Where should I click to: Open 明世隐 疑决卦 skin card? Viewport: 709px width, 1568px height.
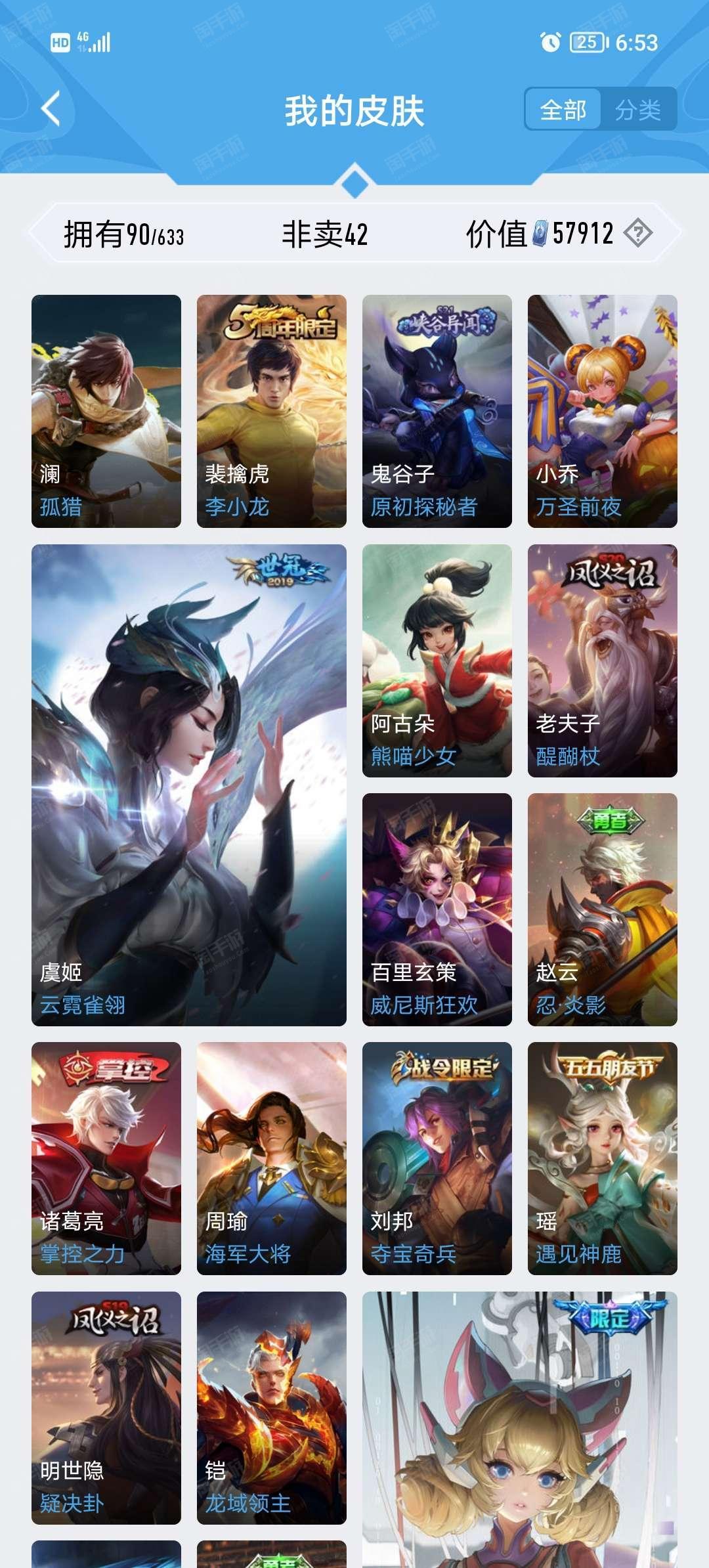(106, 1408)
